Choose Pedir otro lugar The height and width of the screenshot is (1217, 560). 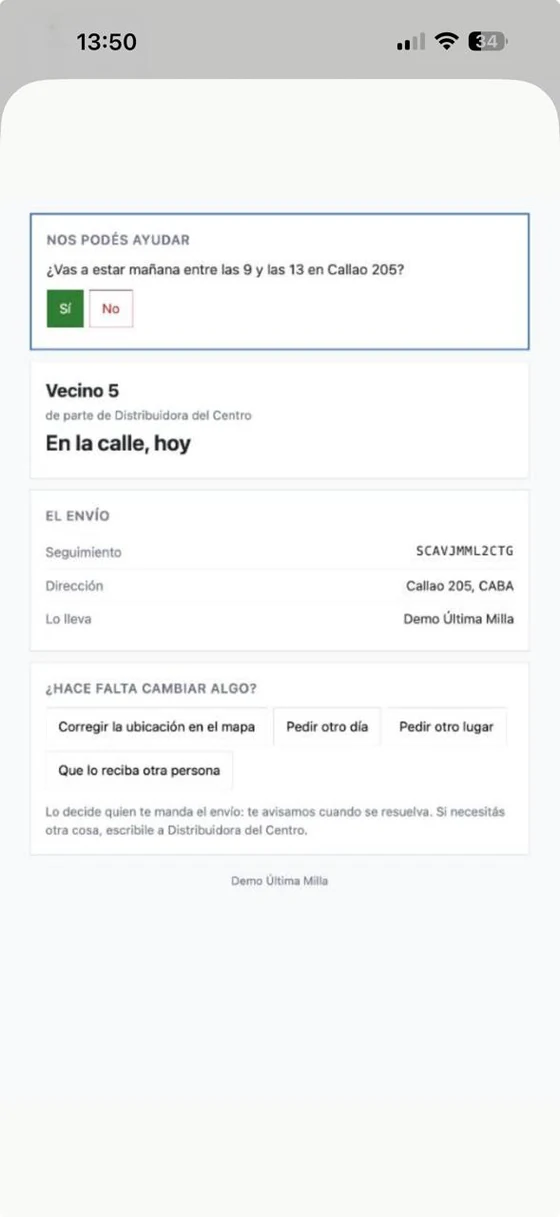click(446, 727)
